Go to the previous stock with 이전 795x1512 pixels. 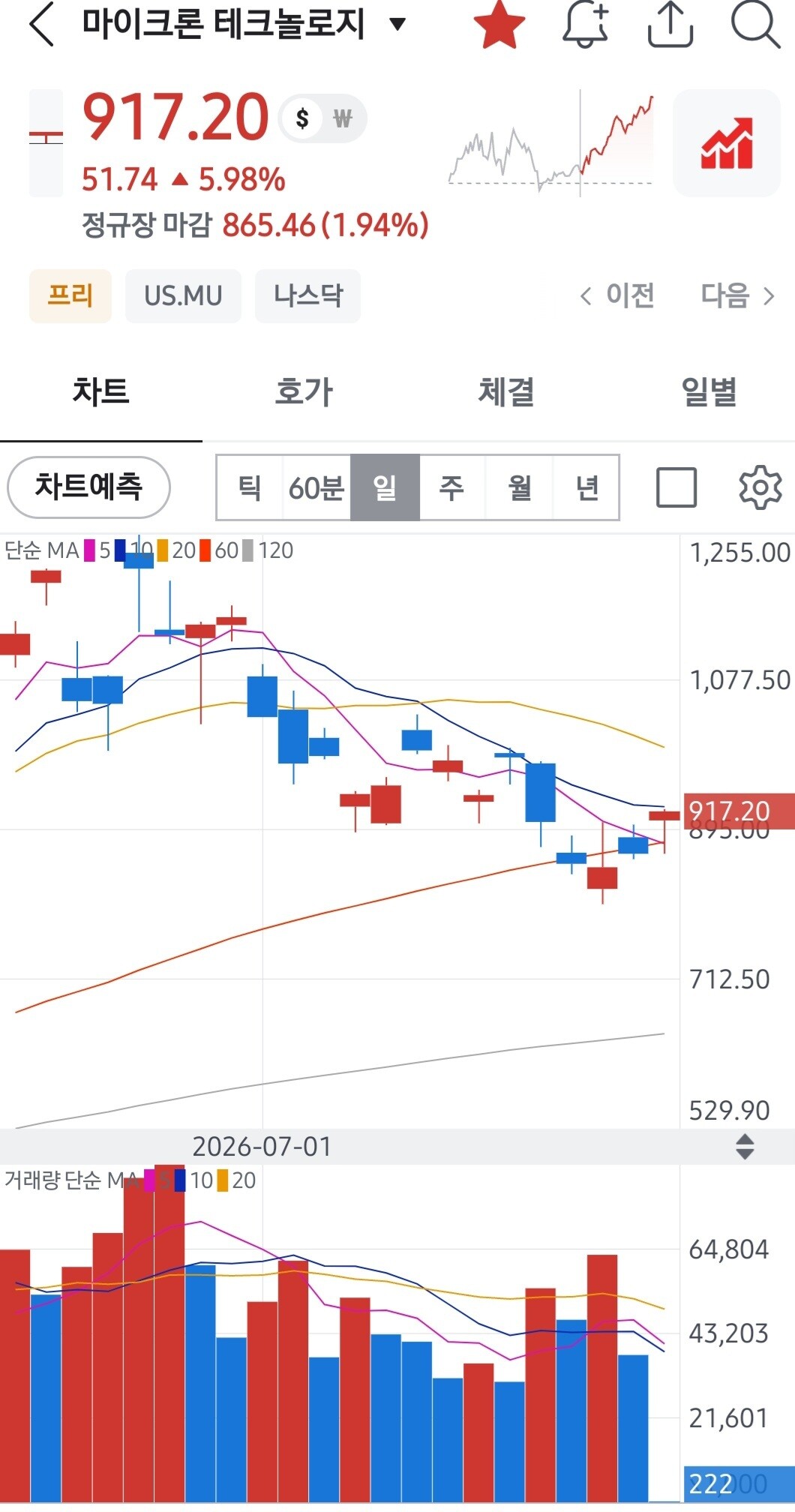(x=617, y=295)
